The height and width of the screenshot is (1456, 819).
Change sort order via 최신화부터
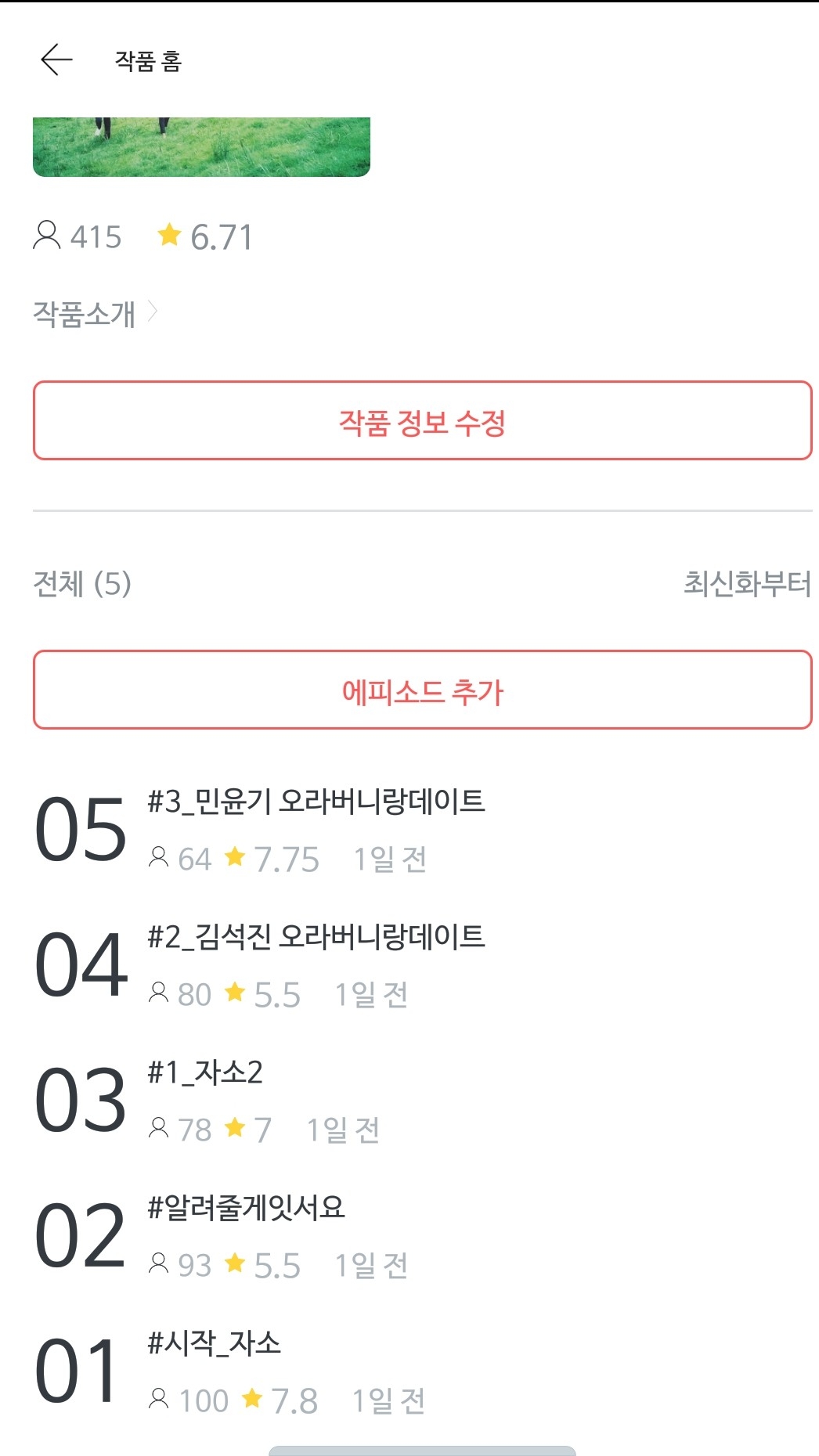point(746,584)
